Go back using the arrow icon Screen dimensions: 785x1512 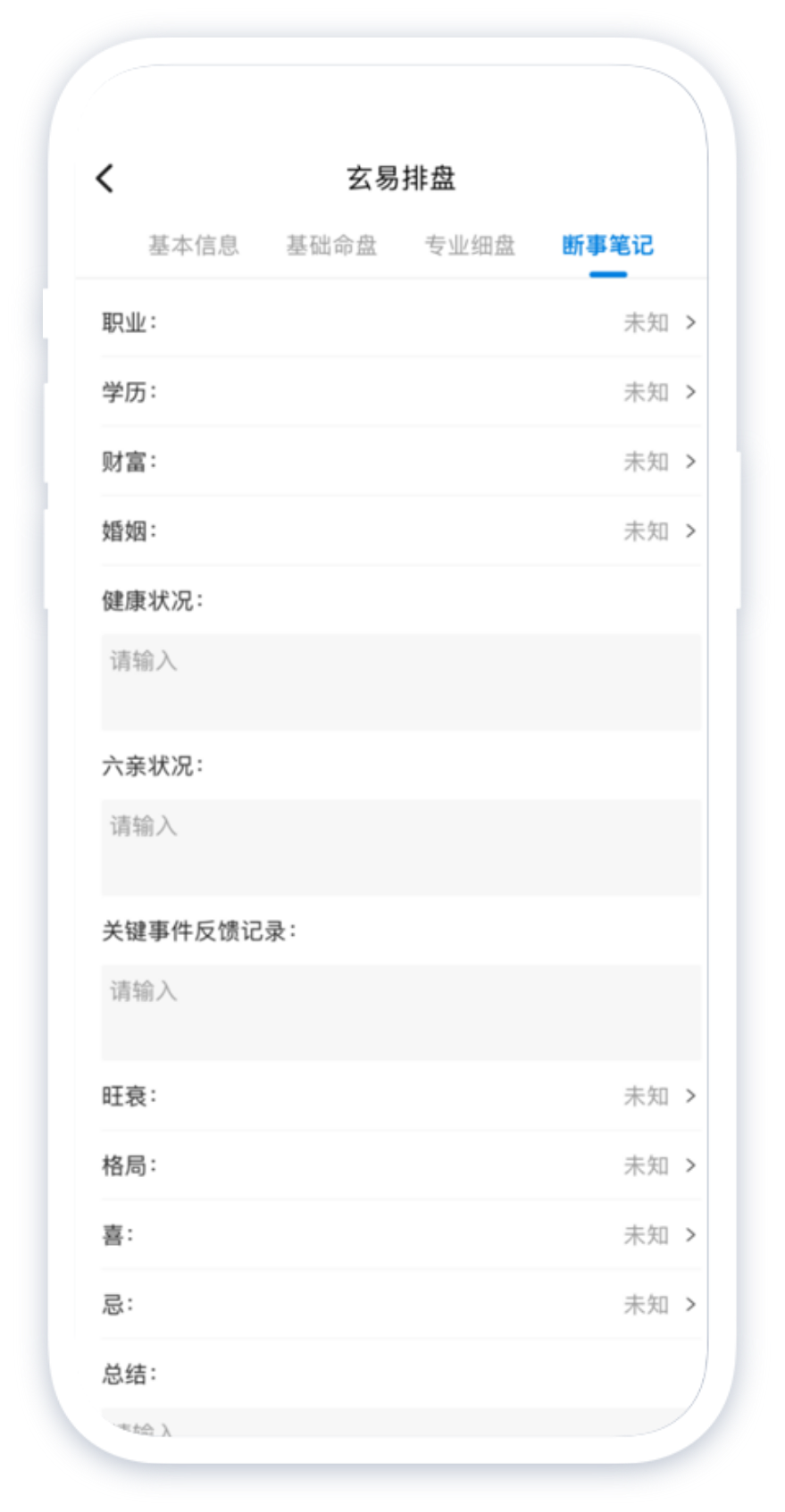[105, 179]
